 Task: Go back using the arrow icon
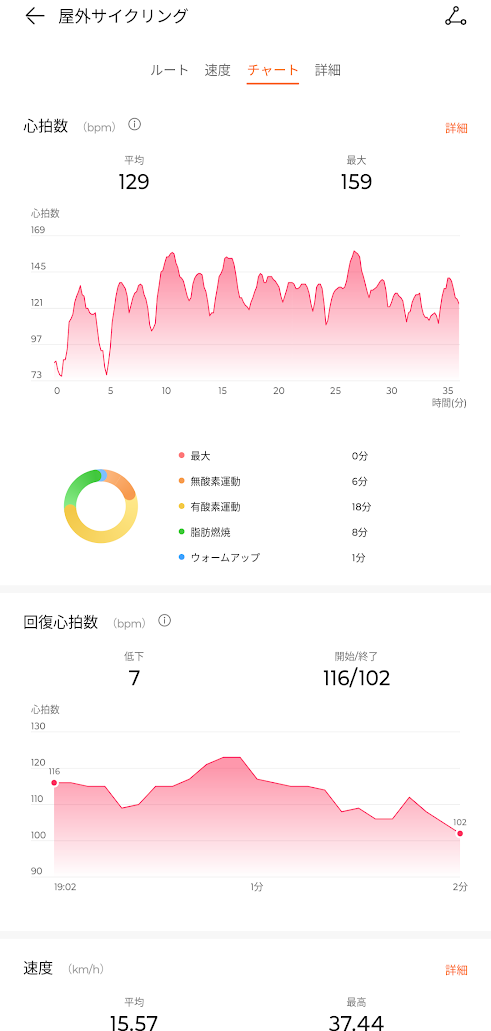tap(34, 16)
